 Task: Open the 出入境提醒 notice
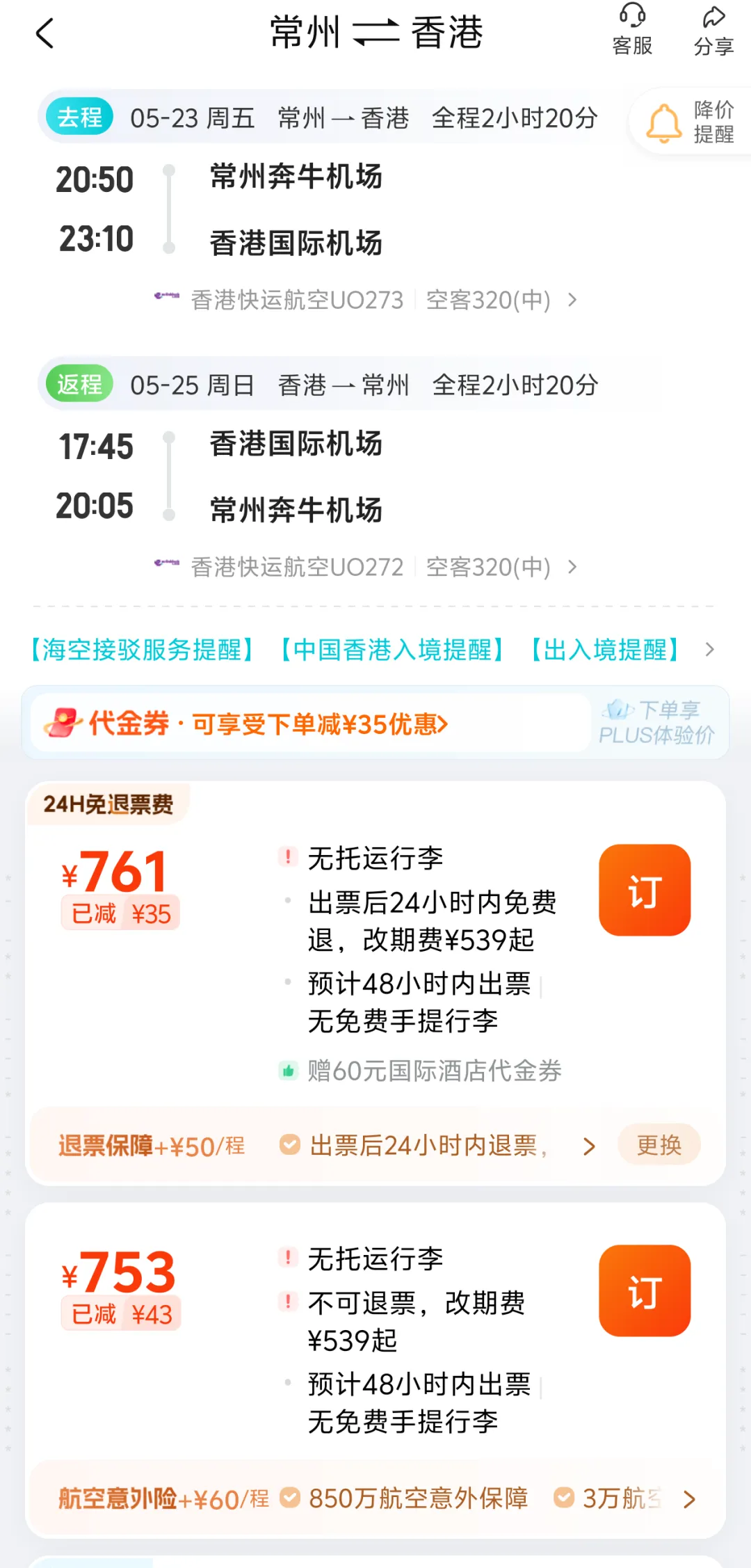pyautogui.click(x=605, y=650)
